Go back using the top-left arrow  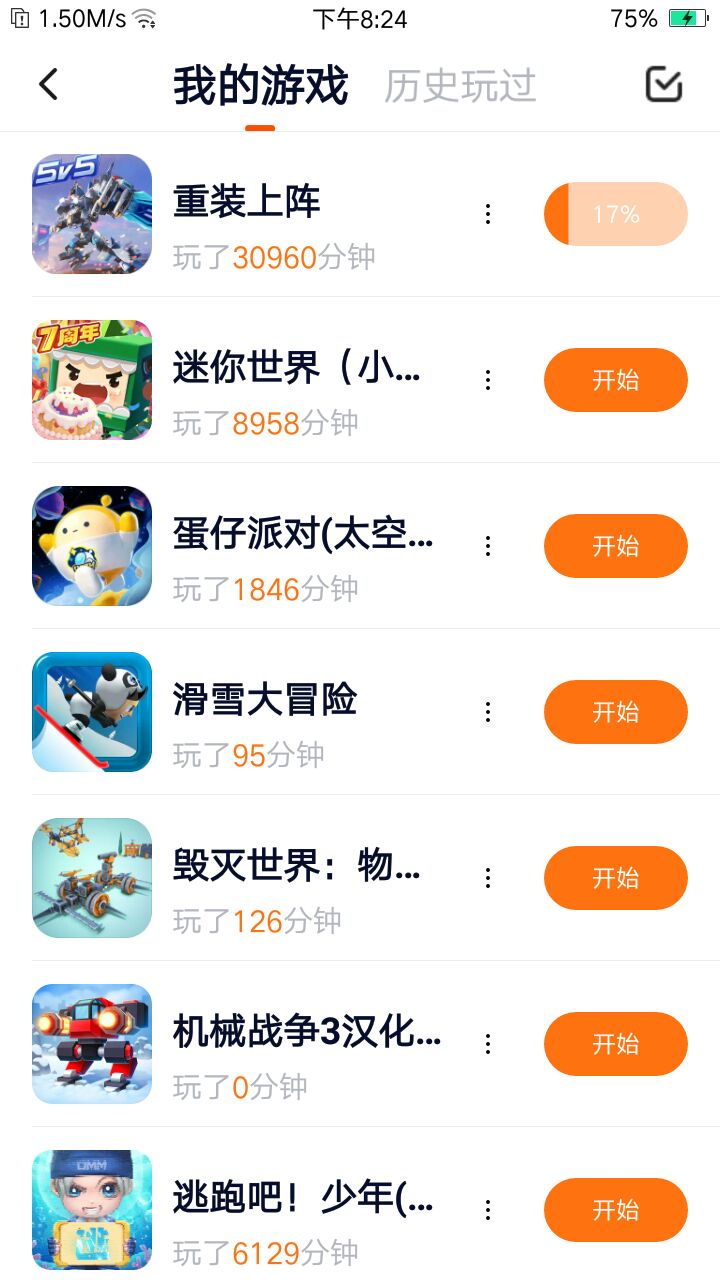coord(48,85)
